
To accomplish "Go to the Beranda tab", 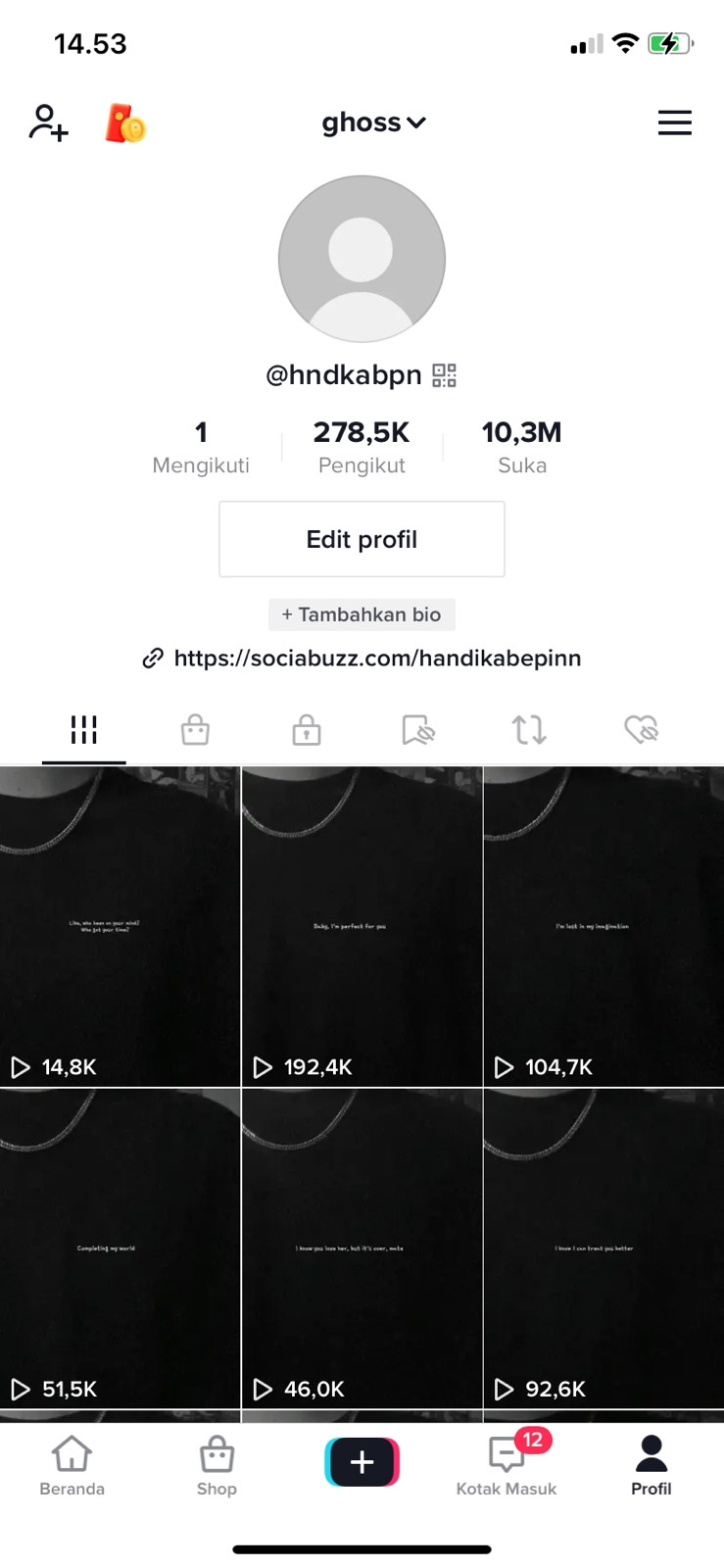I will coord(72,1466).
